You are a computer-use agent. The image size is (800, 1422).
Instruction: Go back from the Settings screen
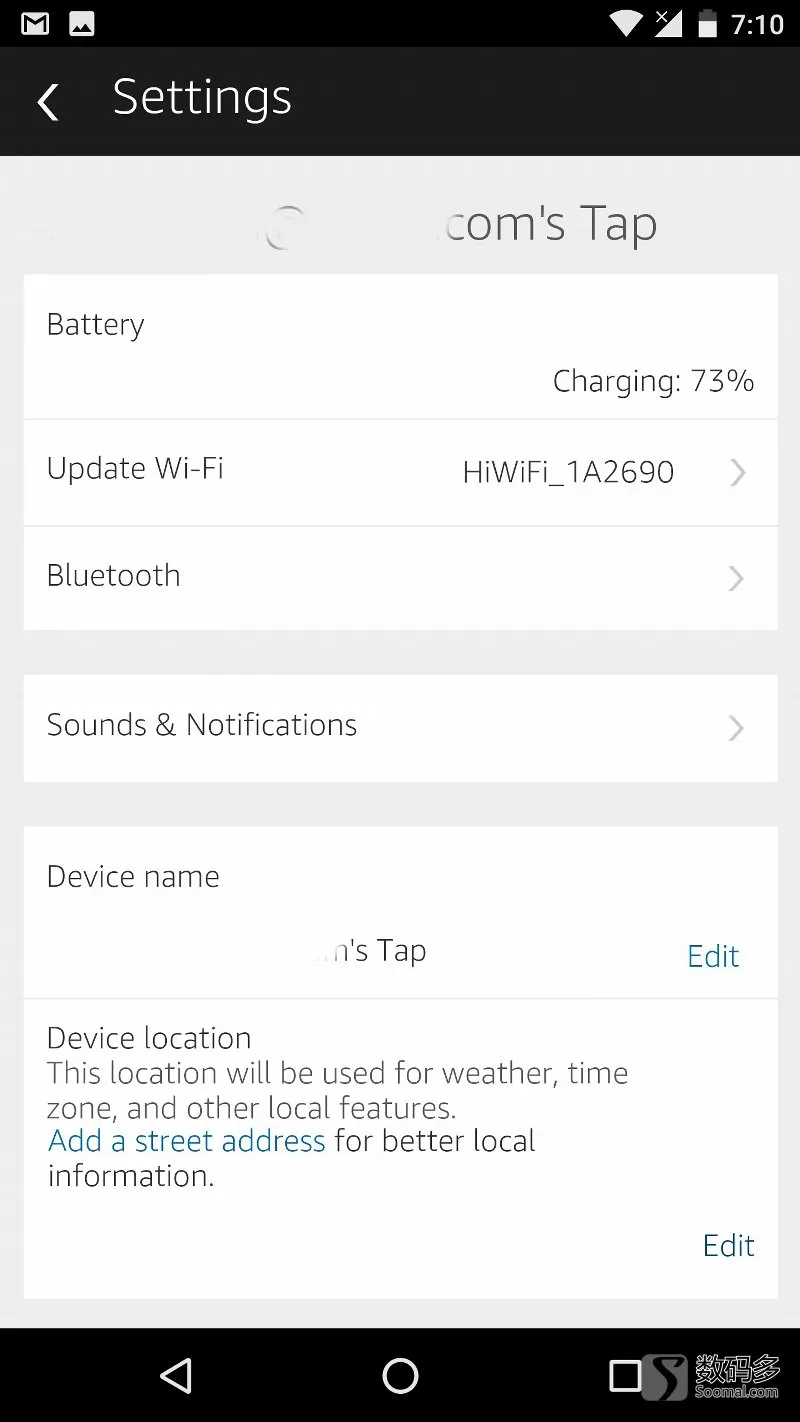[x=48, y=101]
